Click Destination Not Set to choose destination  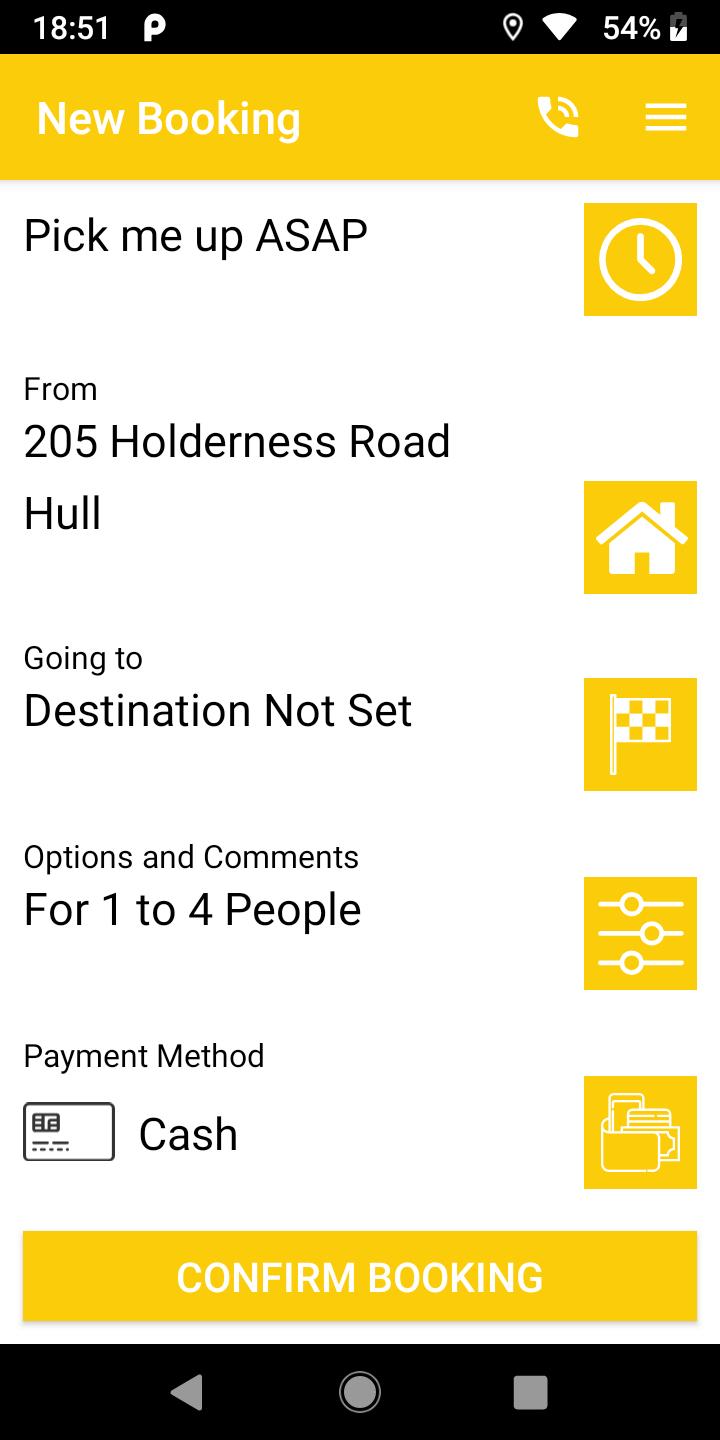coord(217,711)
